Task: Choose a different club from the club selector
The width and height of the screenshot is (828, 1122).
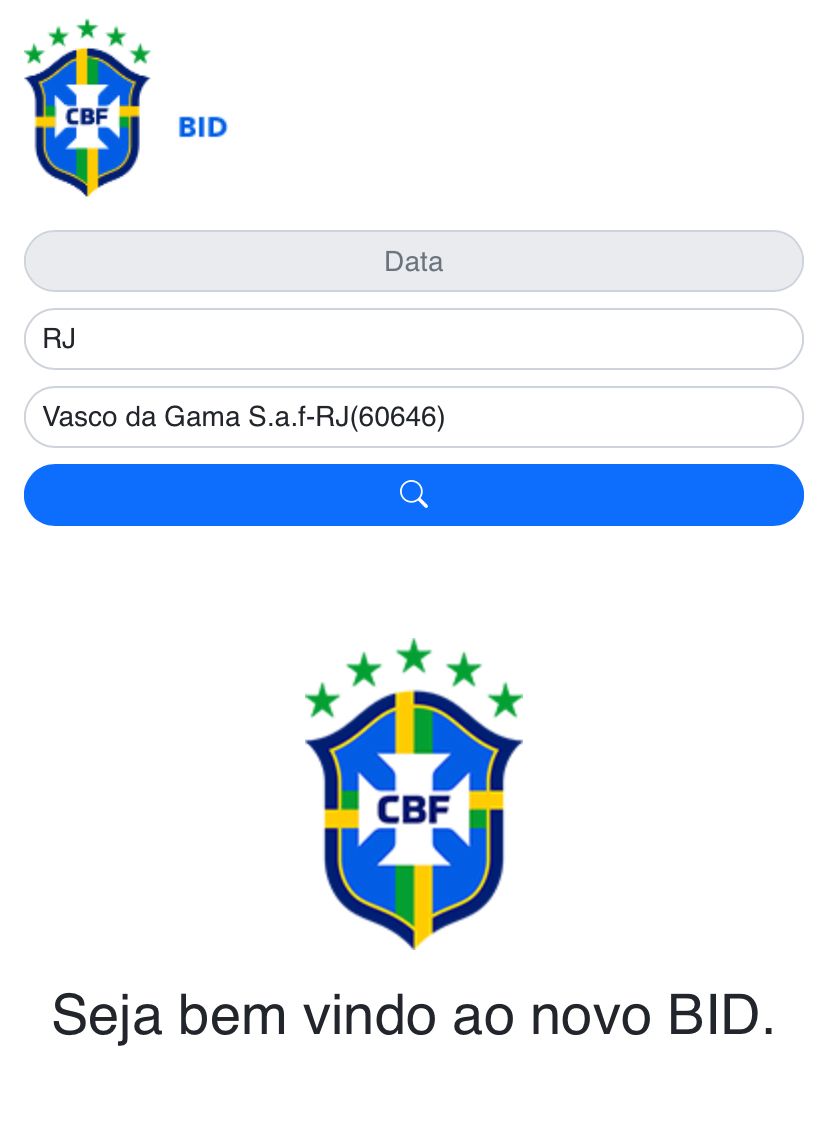Action: pos(413,417)
